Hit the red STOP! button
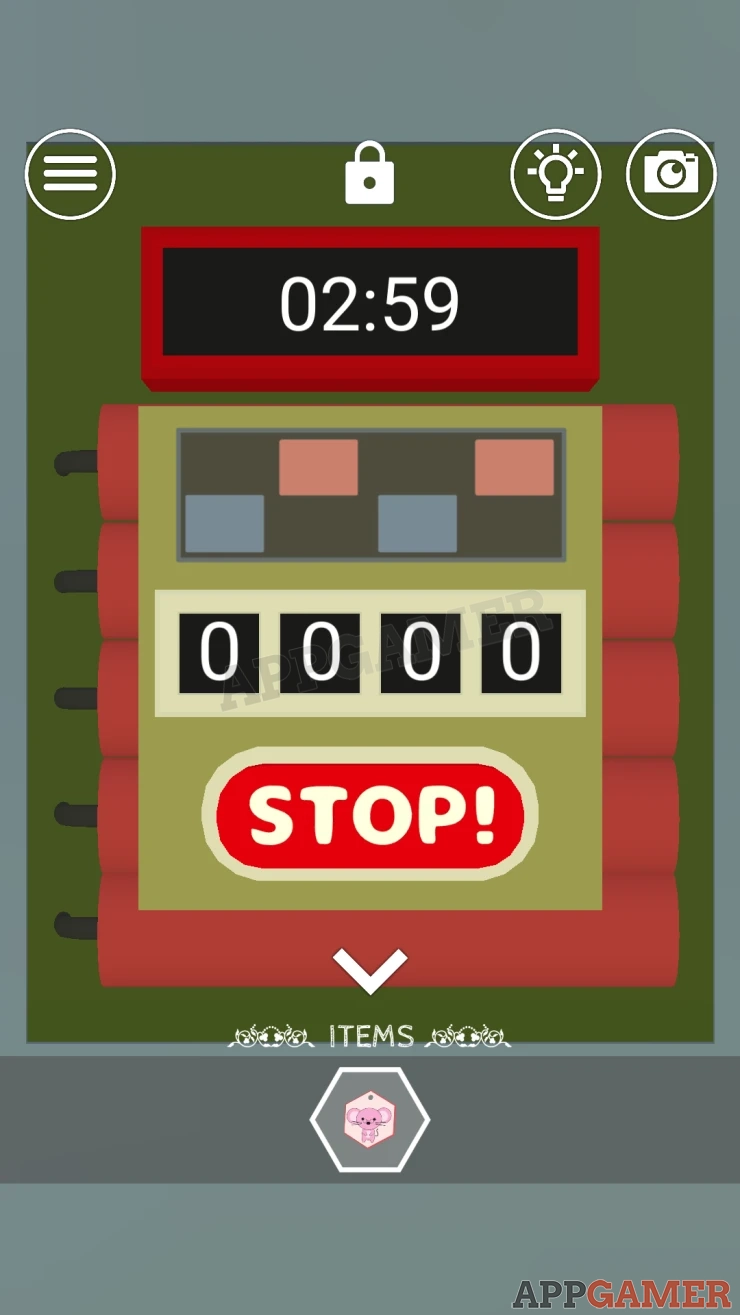The image size is (740, 1315). (x=371, y=815)
